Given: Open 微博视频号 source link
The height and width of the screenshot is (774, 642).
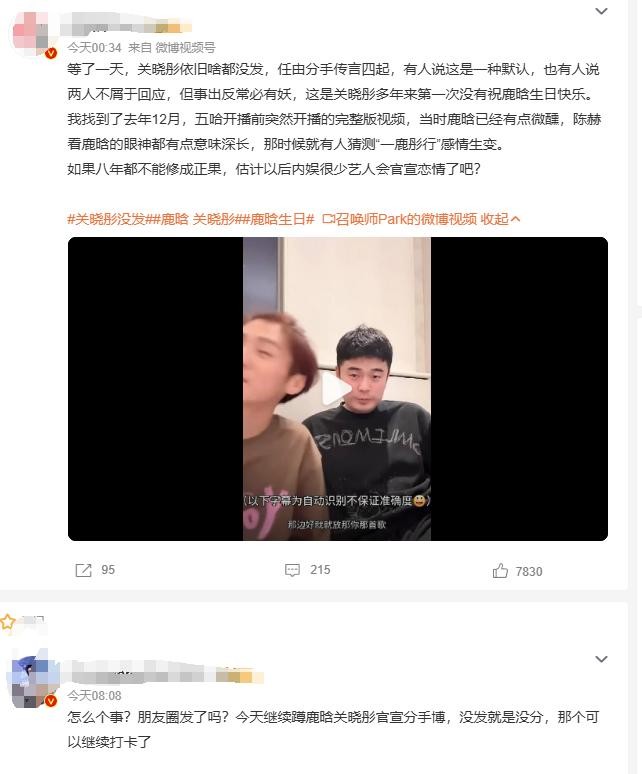Looking at the screenshot, I should click(x=185, y=47).
